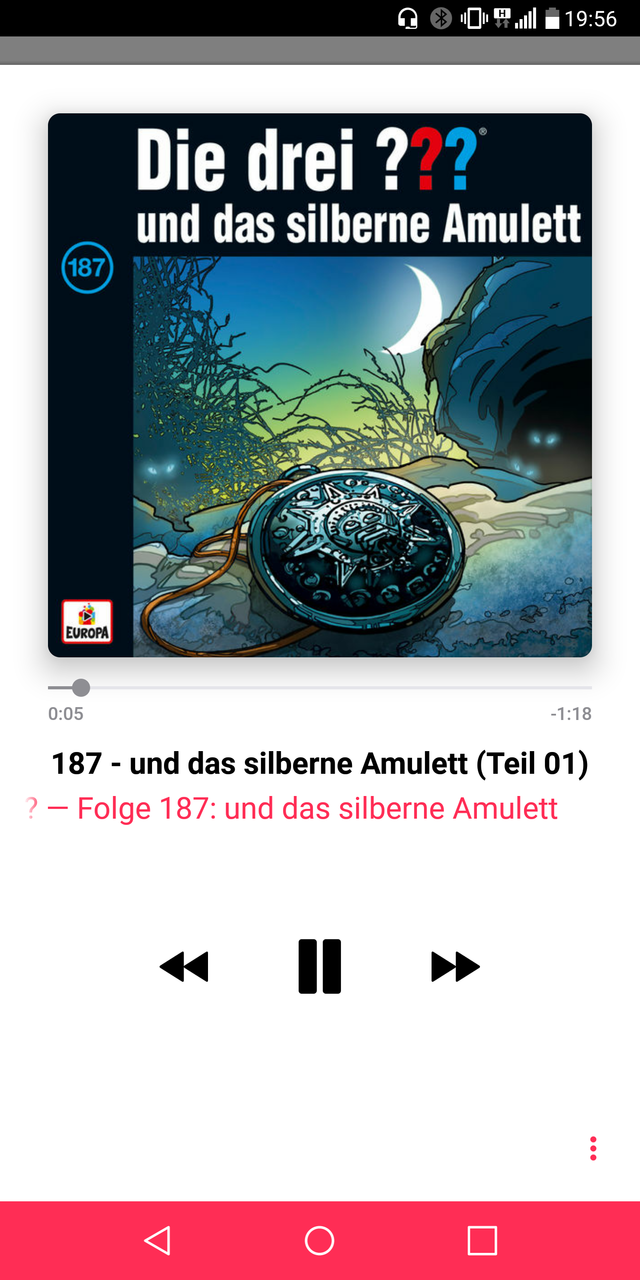The height and width of the screenshot is (1280, 640).
Task: Go to the home screen
Action: [319, 1241]
